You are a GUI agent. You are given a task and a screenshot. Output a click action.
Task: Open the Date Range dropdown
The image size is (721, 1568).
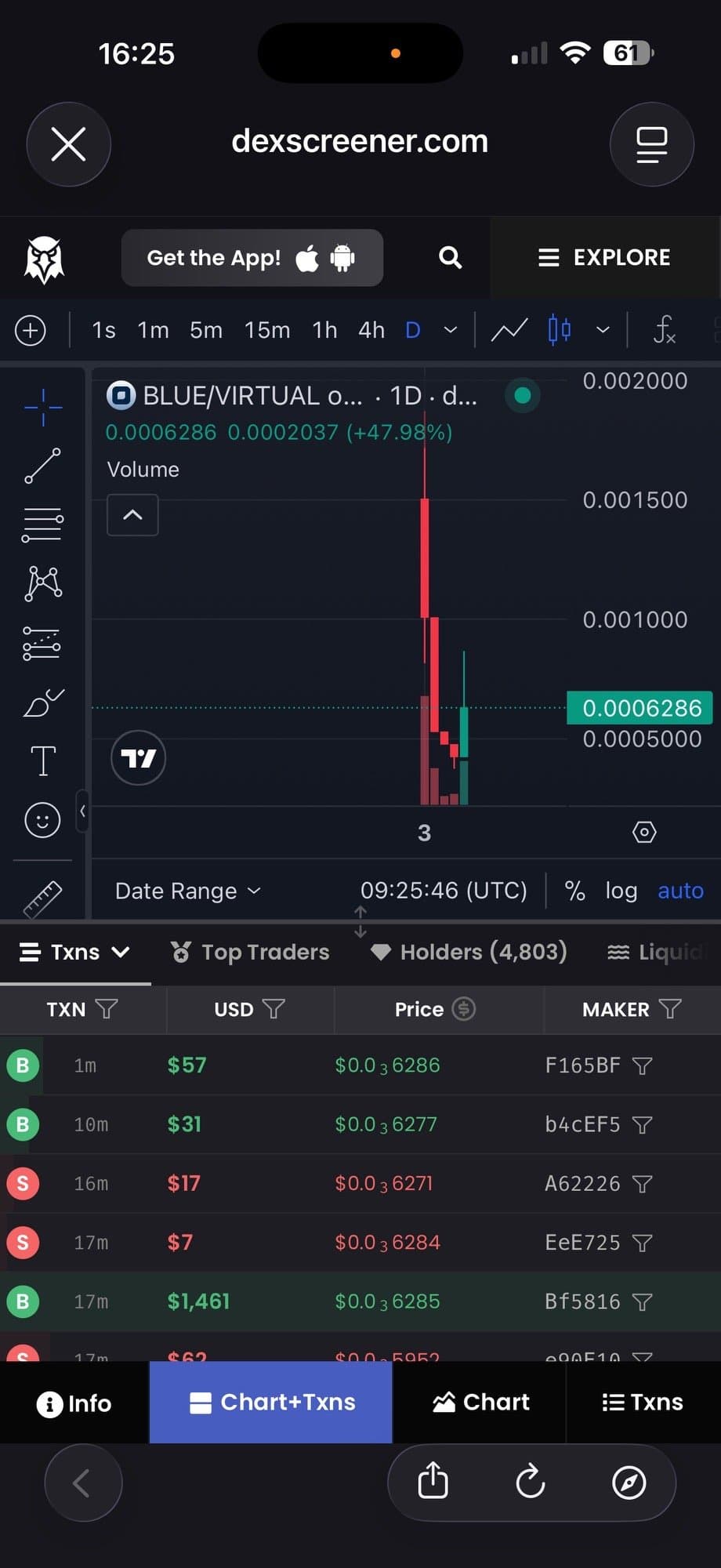pos(187,891)
